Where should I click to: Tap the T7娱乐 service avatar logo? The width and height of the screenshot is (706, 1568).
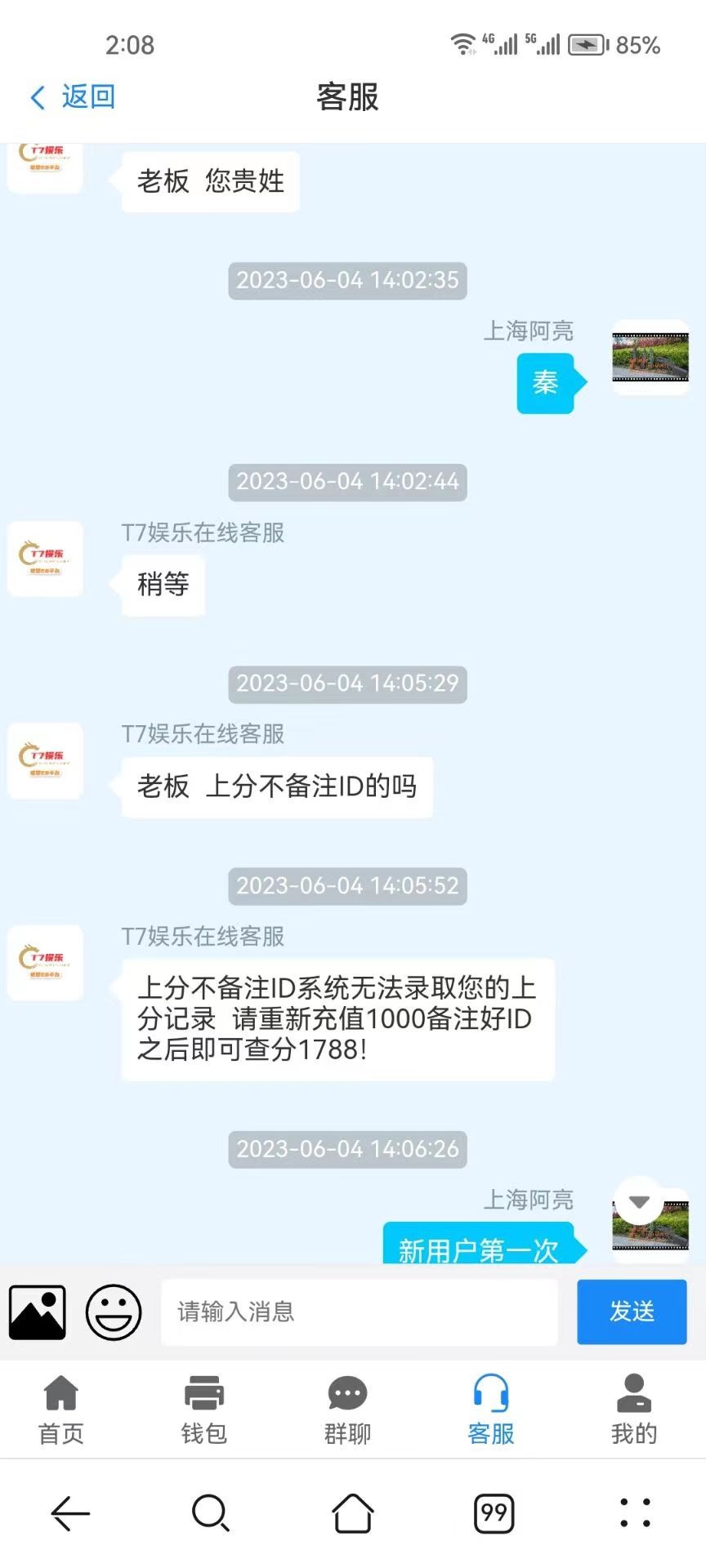(45, 560)
